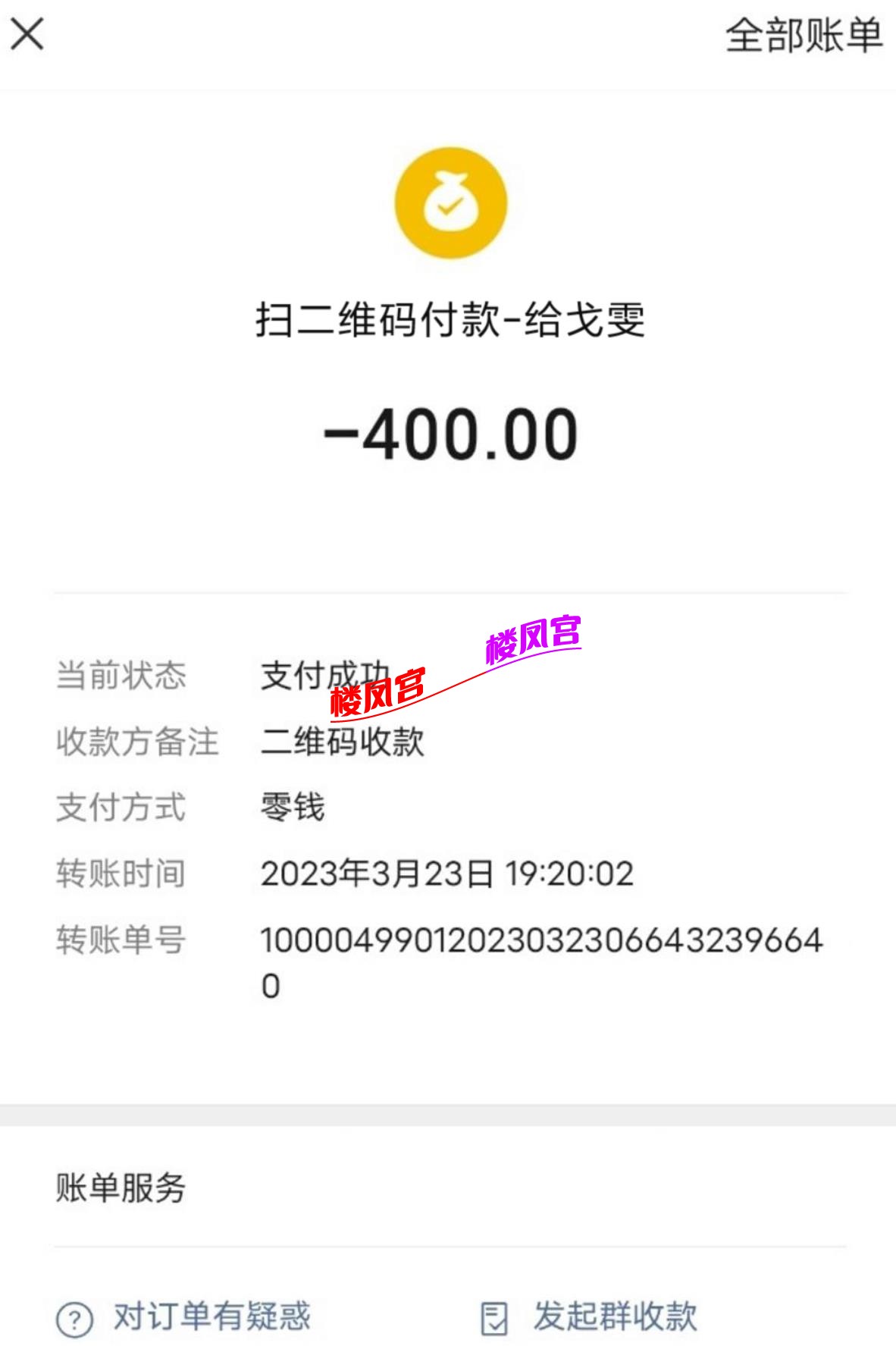Tap the 转账单号 label
This screenshot has width=896, height=1346.
pos(123,942)
